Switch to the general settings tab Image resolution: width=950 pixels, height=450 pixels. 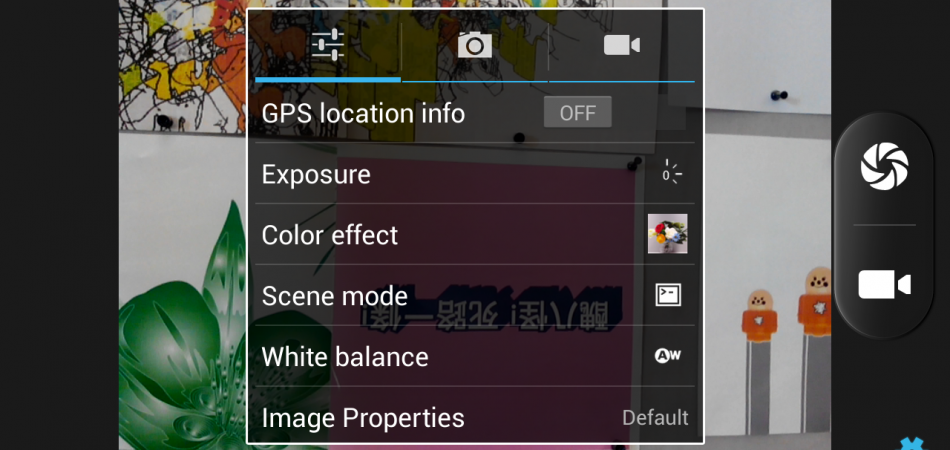(328, 45)
